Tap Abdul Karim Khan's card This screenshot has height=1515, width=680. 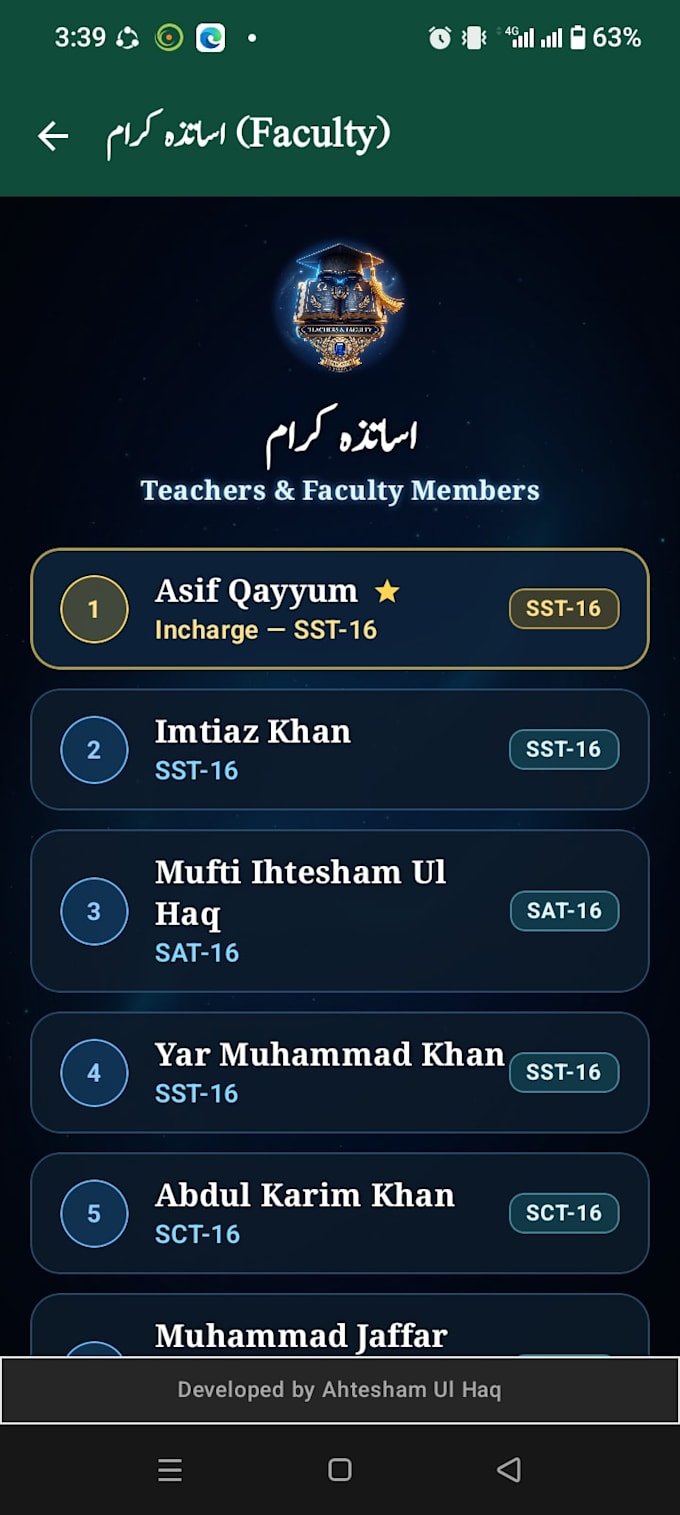click(340, 1213)
